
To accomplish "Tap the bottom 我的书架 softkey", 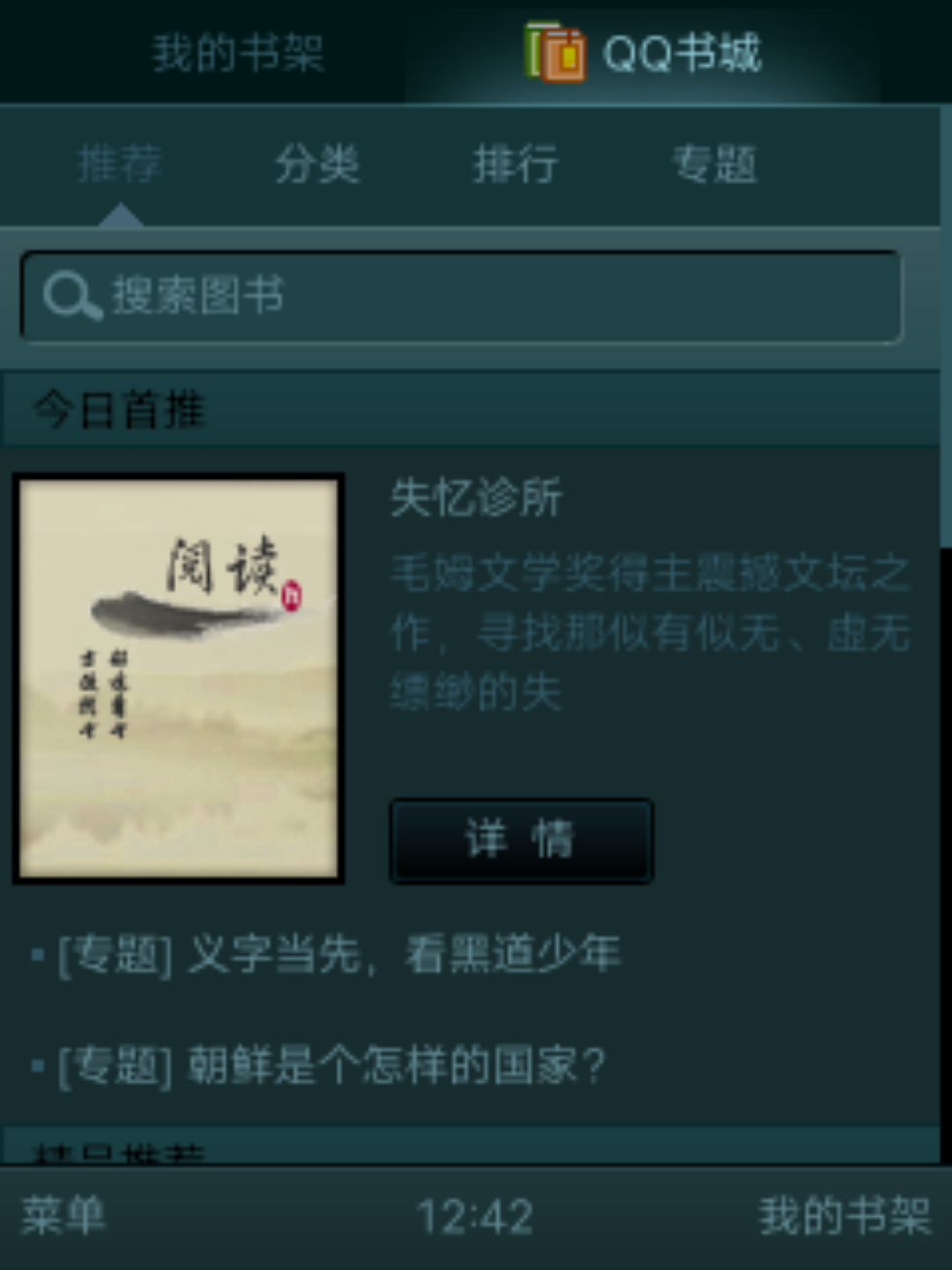I will (x=844, y=1217).
